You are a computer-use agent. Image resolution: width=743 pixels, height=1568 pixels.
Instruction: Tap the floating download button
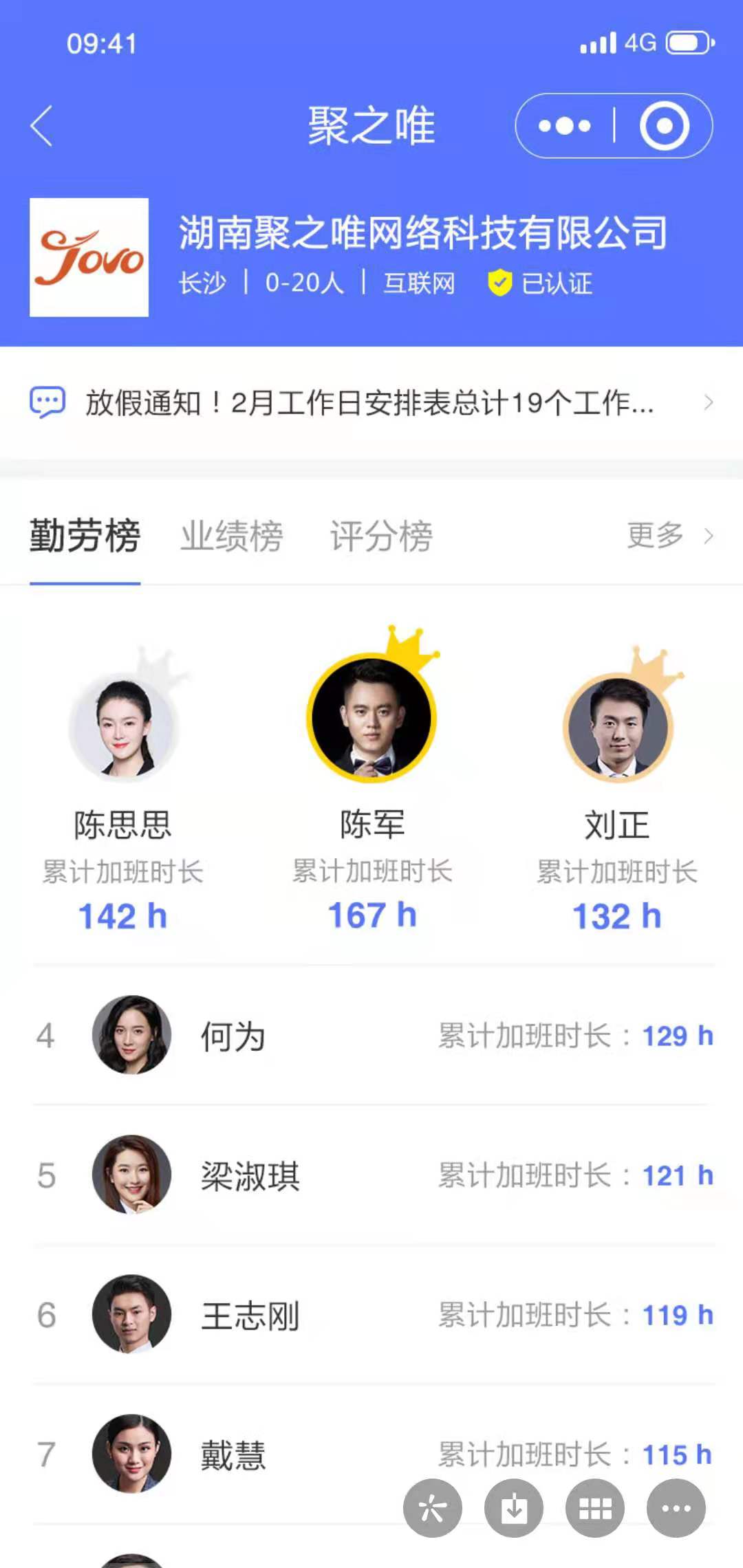[514, 1508]
